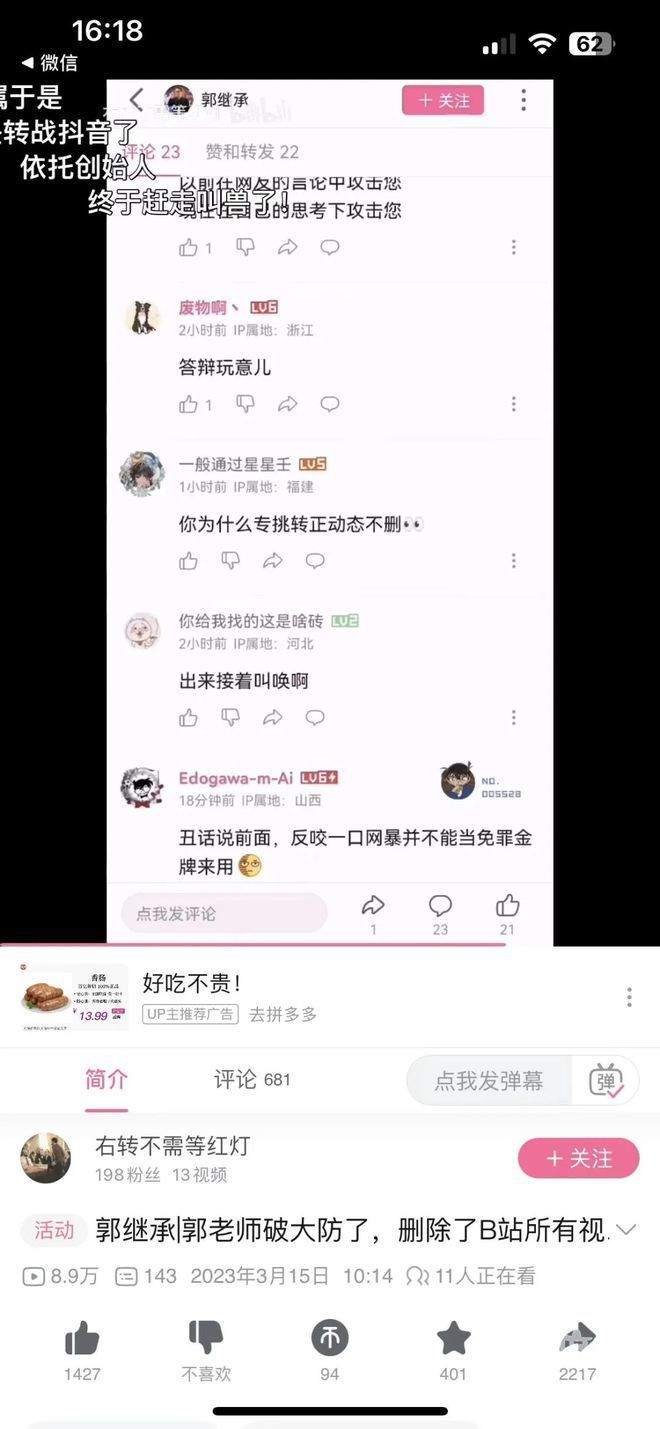
Task: Expand the full video title and description
Action: click(x=627, y=1229)
